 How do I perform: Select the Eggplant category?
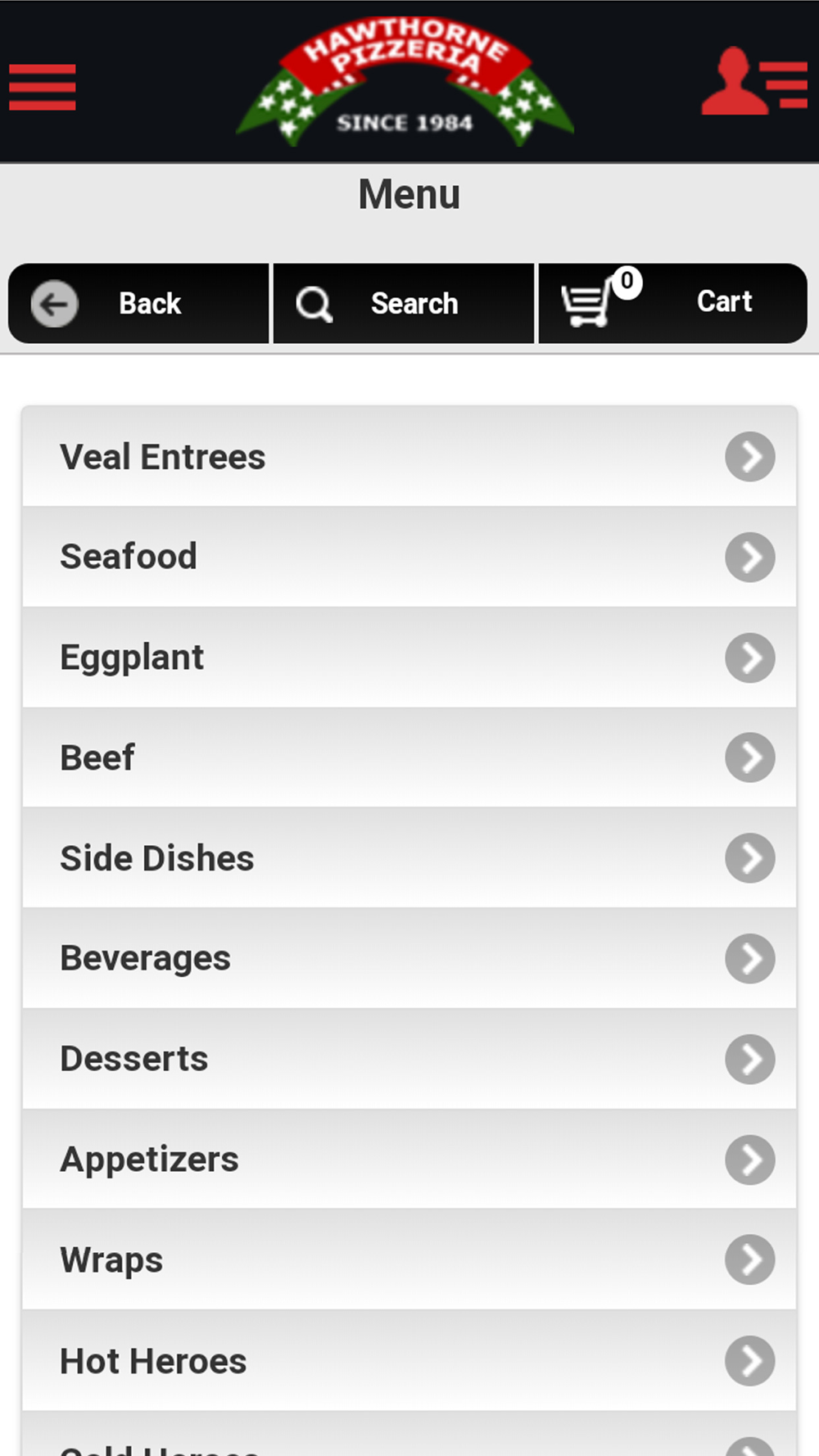pos(409,658)
